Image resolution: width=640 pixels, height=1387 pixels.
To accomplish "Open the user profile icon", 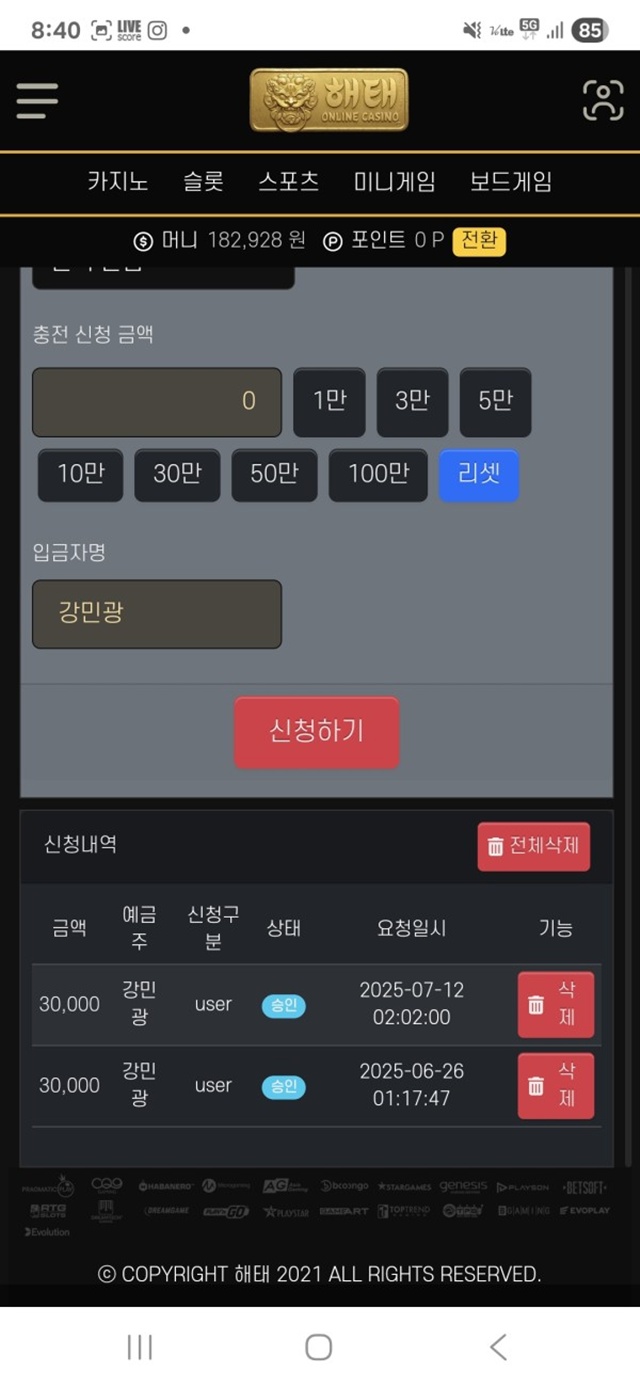I will (602, 100).
